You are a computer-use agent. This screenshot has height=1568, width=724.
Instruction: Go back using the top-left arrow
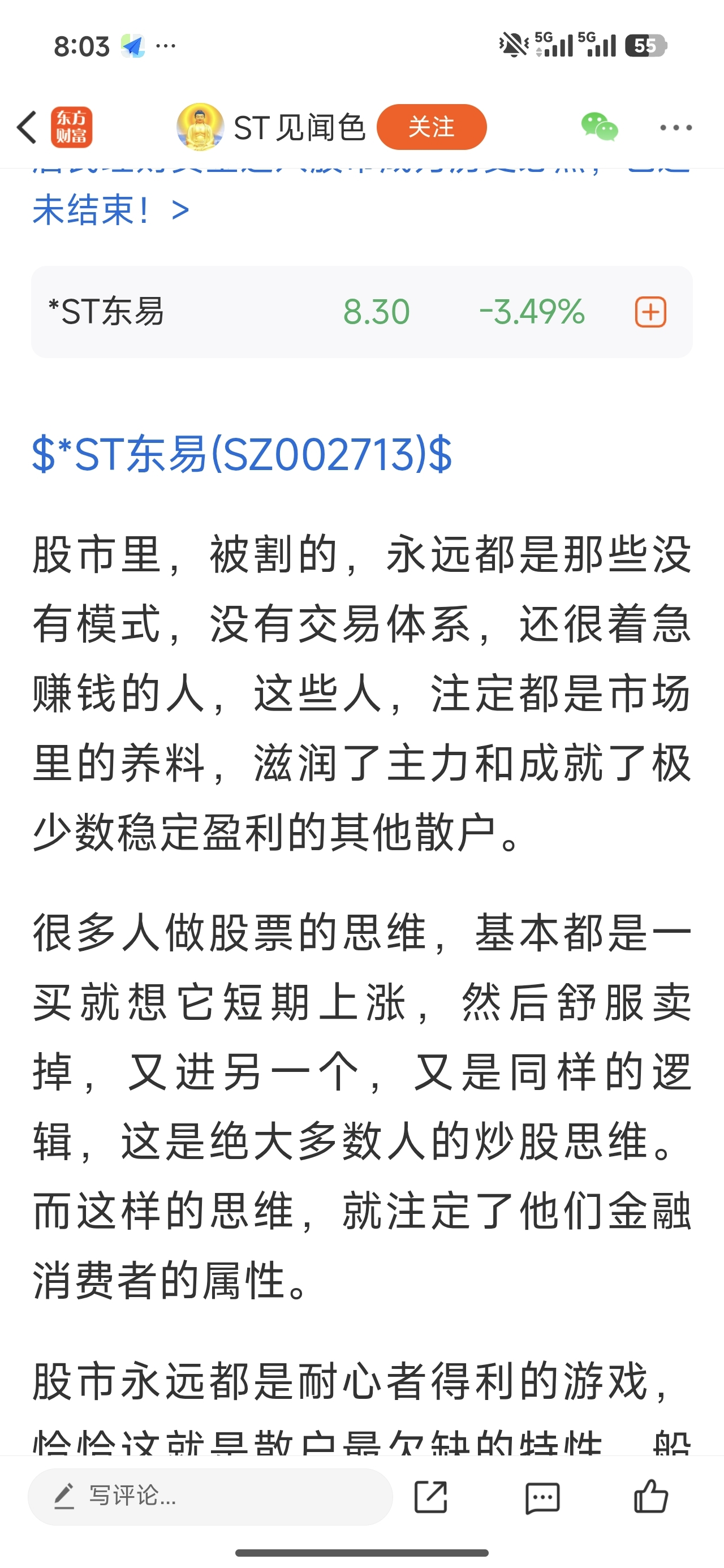coord(27,127)
